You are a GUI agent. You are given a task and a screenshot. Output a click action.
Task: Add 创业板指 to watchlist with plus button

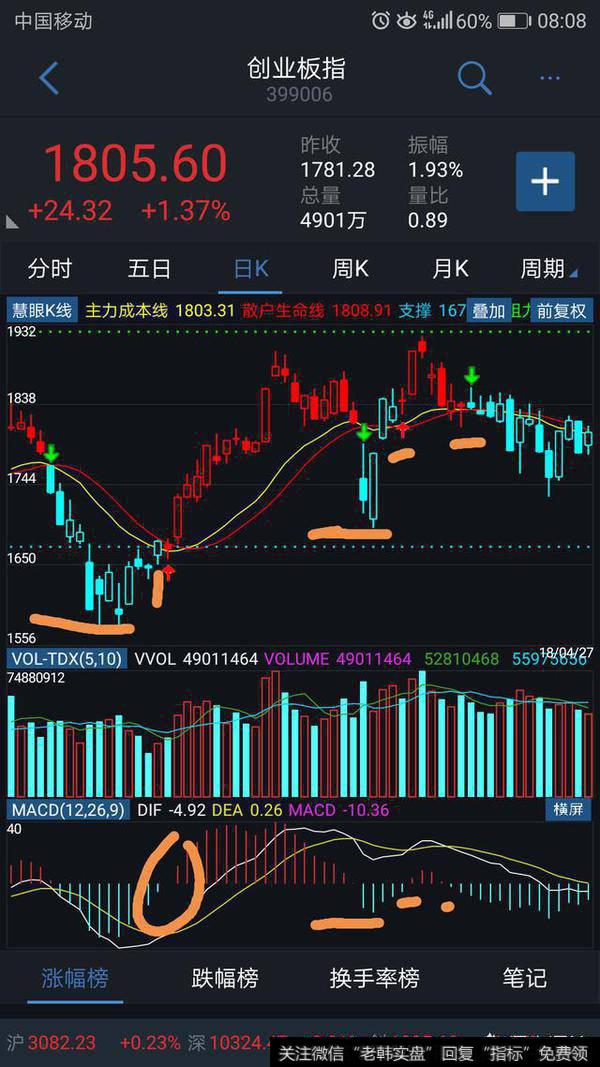pos(545,181)
